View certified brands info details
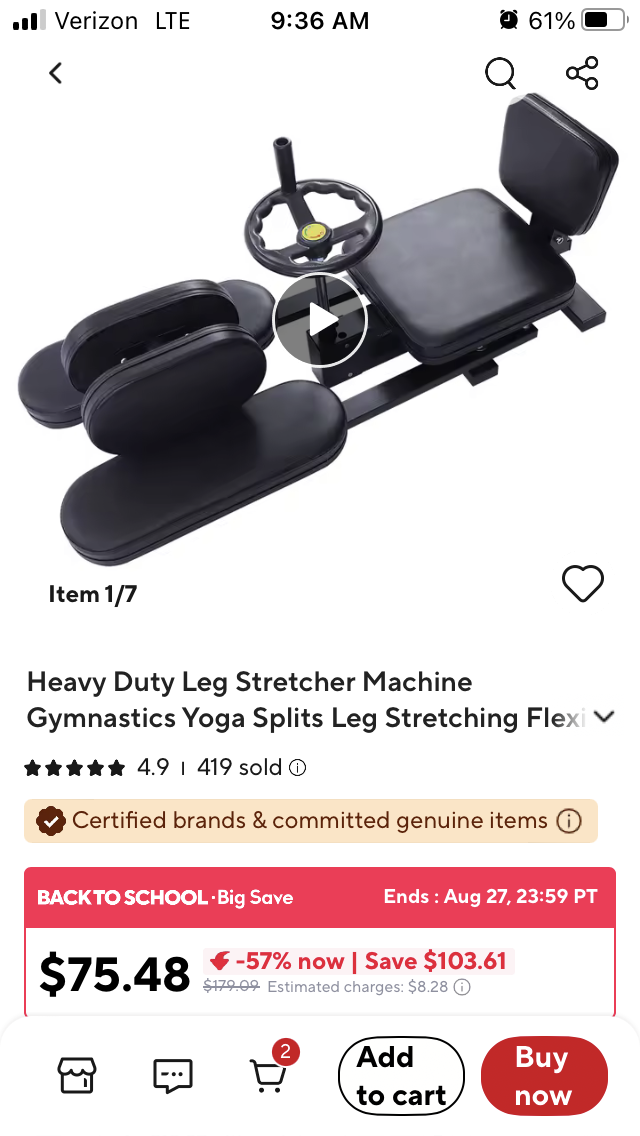 click(x=569, y=822)
